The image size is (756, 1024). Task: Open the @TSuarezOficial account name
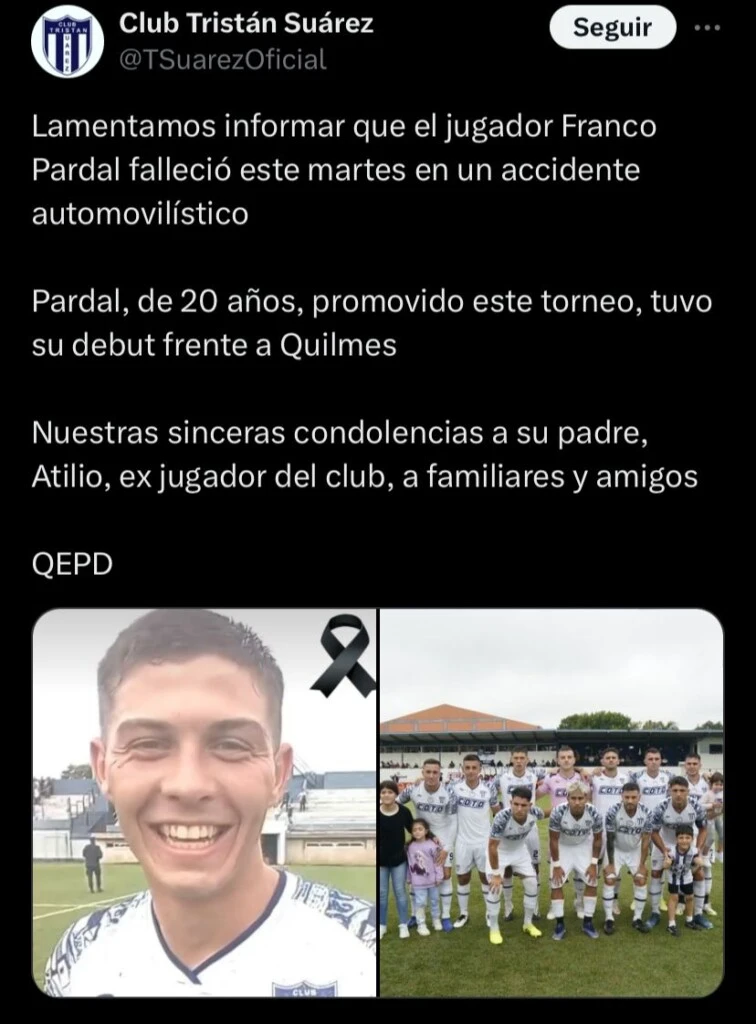tap(223, 60)
